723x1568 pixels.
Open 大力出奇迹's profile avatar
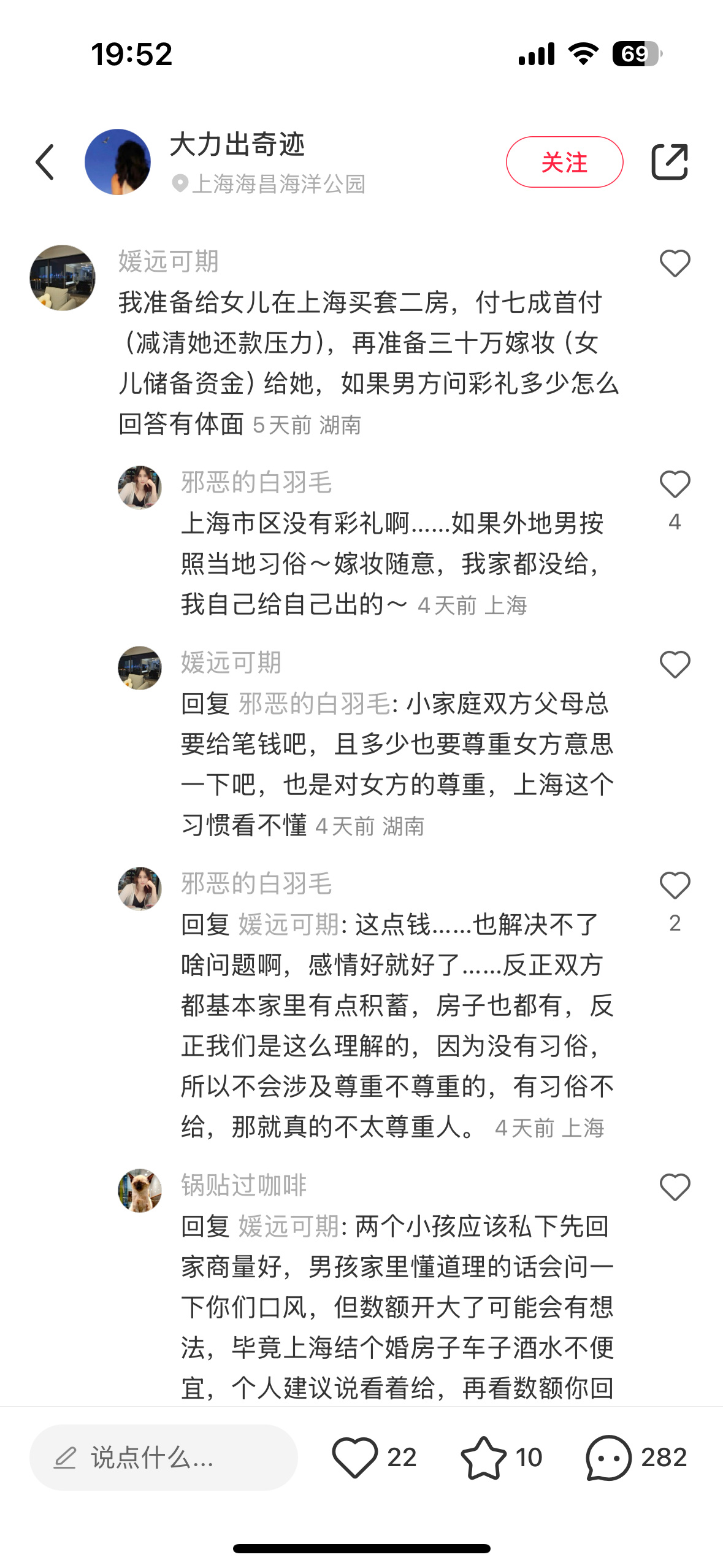click(118, 162)
